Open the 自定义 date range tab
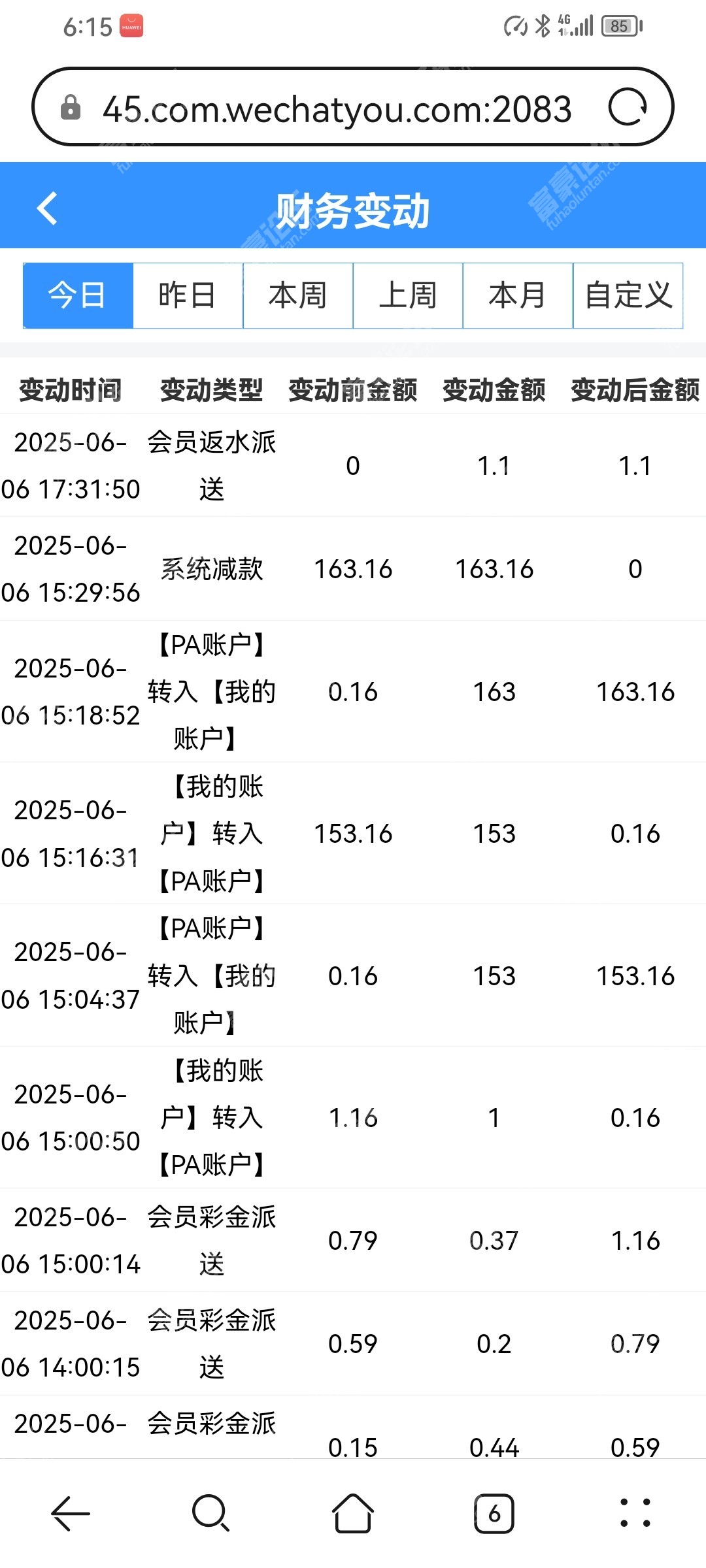Screen dimensions: 706x1568 628,295
